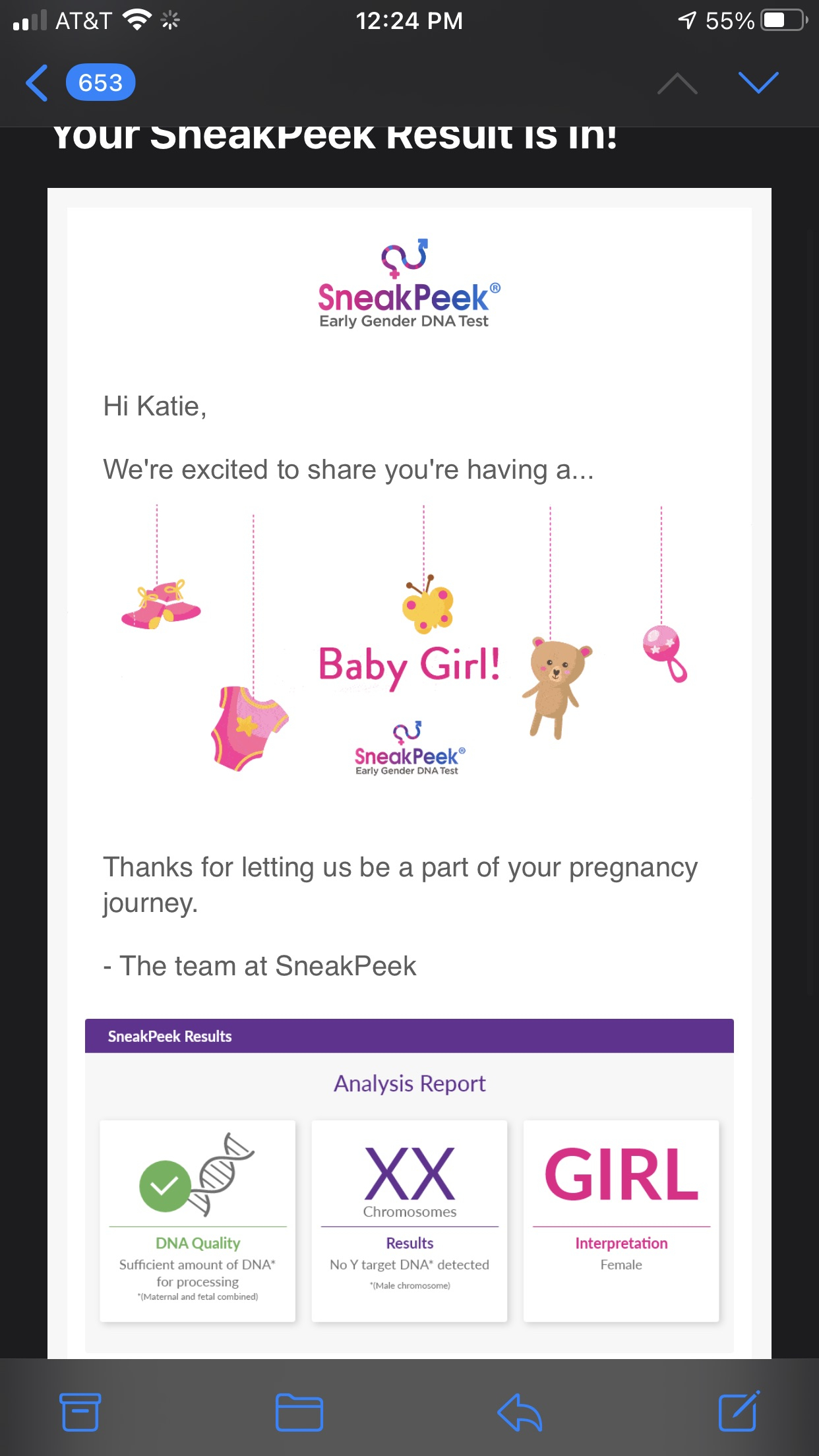Compose a new email
Screen dimensions: 819x1456
739,1411
